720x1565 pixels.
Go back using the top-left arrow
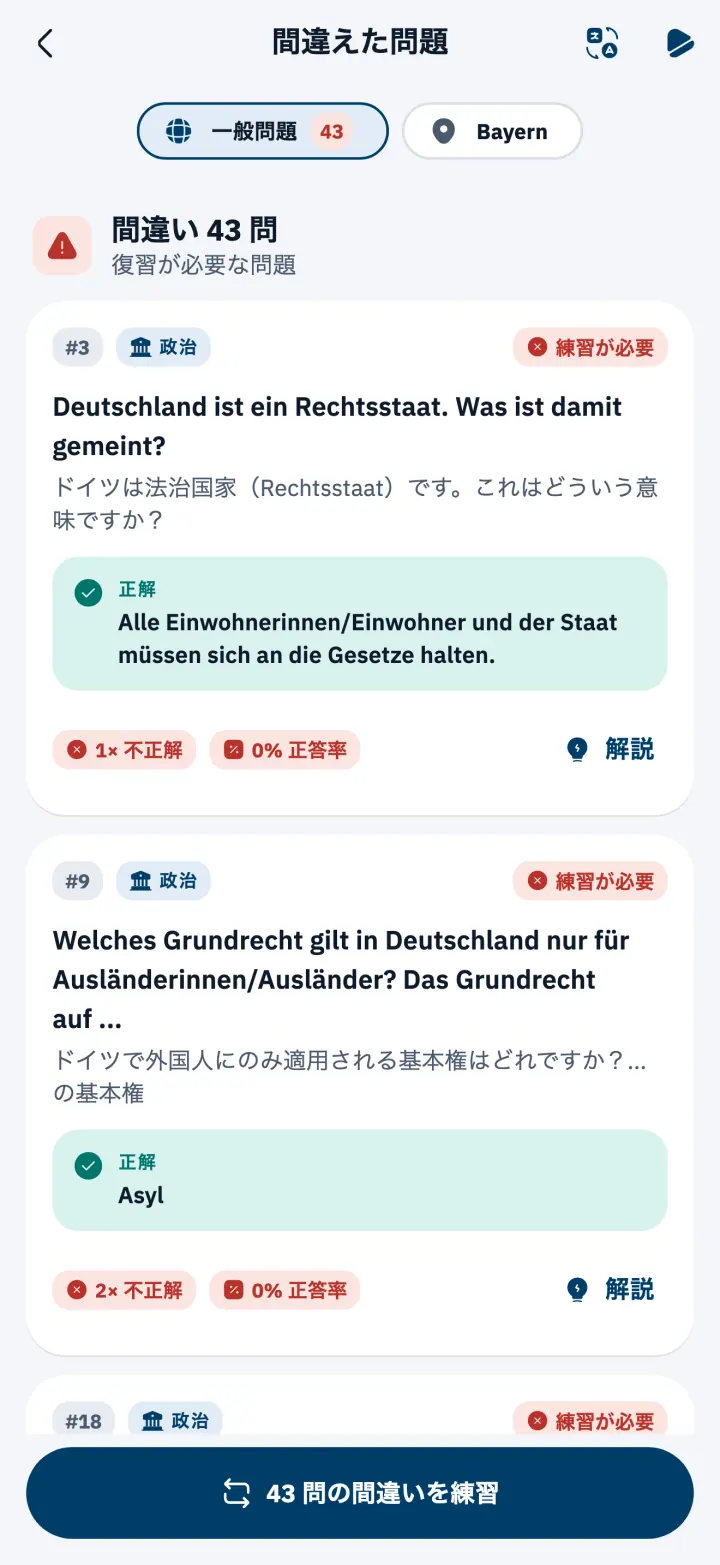coord(45,43)
